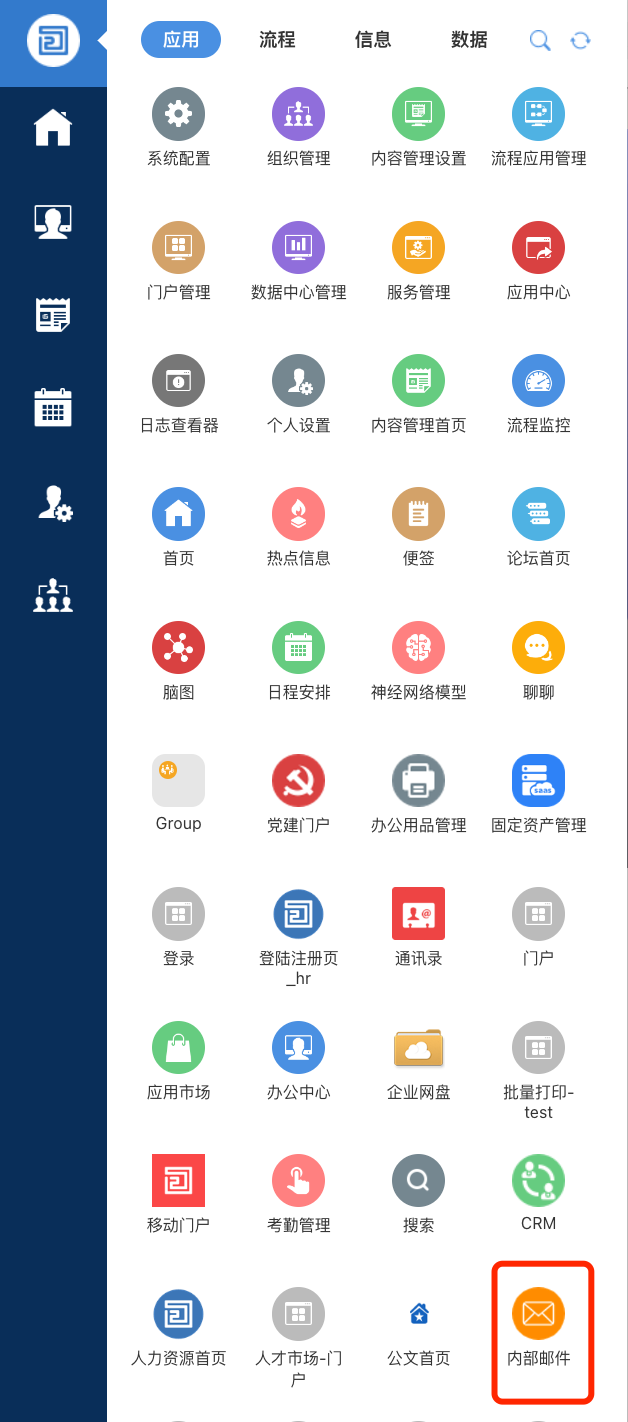This screenshot has width=628, height=1422.
Task: Open 热点信息
Action: 298,514
